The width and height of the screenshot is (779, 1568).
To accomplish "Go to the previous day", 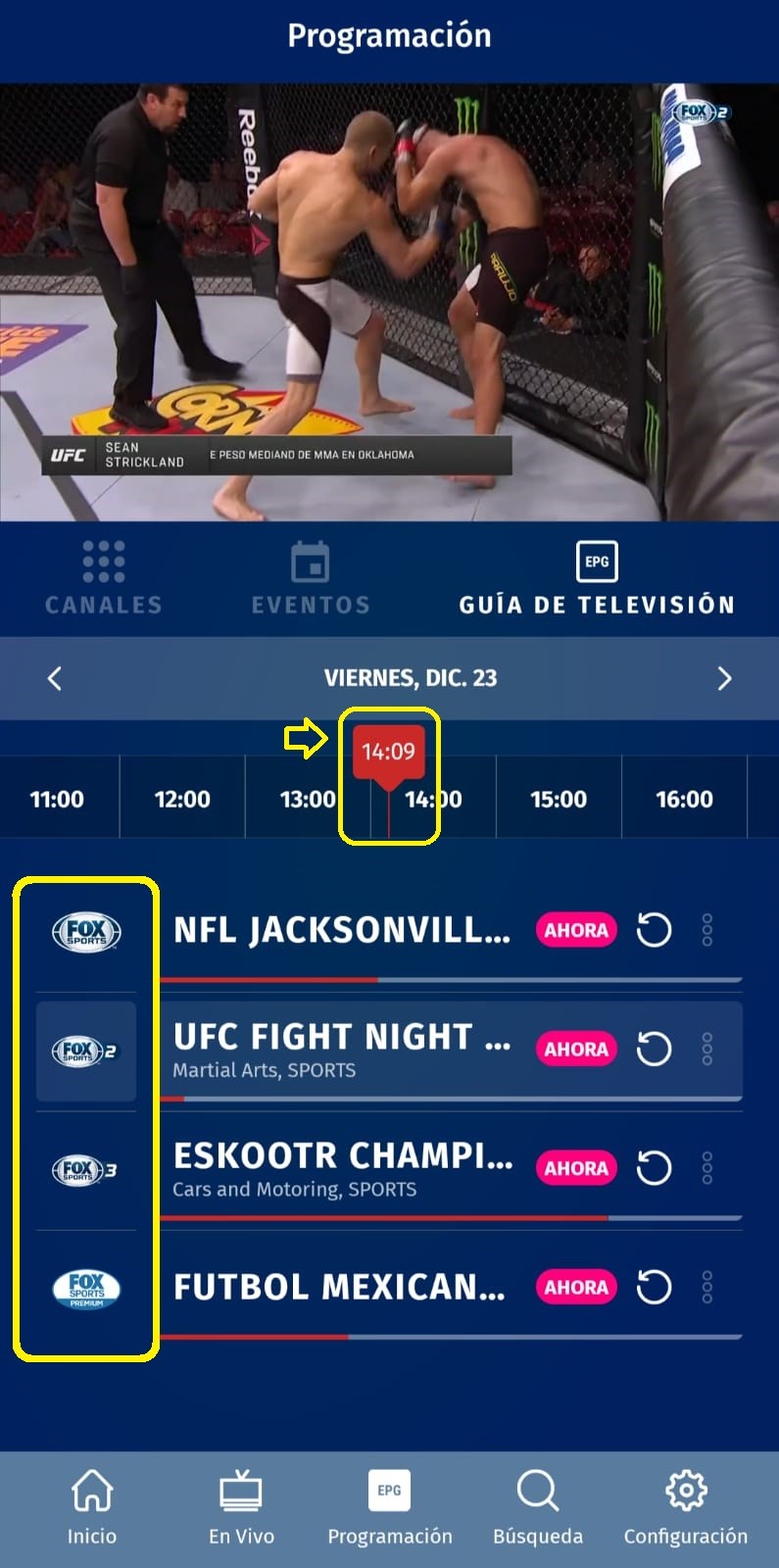I will 55,678.
